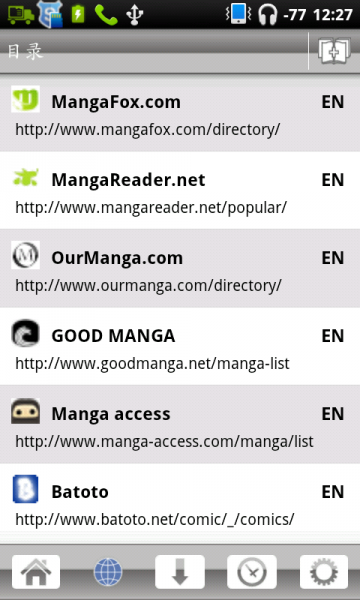The width and height of the screenshot is (360, 600).
Task: Select the MangaReader.net entry
Action: 180,191
